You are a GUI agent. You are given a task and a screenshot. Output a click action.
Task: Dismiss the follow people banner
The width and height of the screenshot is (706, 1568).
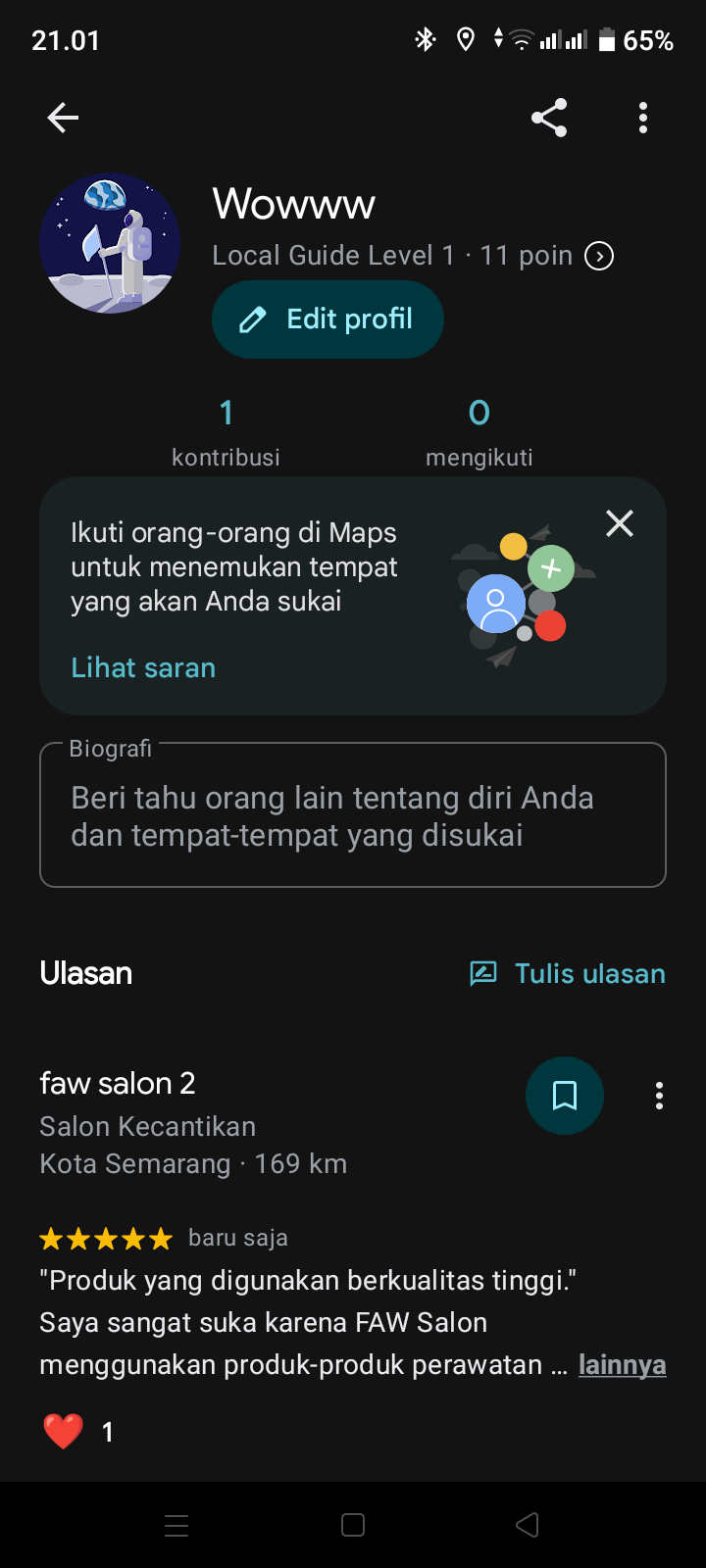(x=620, y=523)
